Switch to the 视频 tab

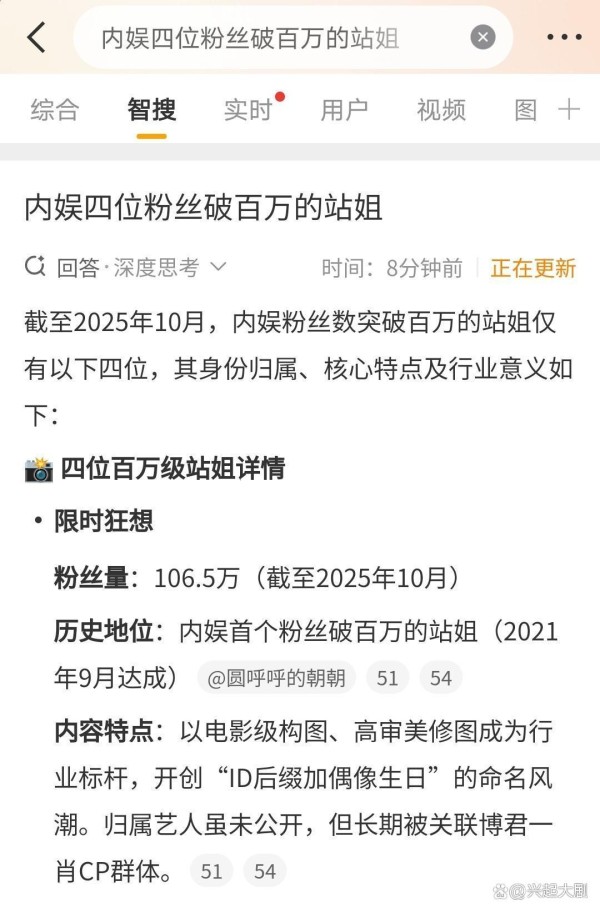(x=441, y=110)
